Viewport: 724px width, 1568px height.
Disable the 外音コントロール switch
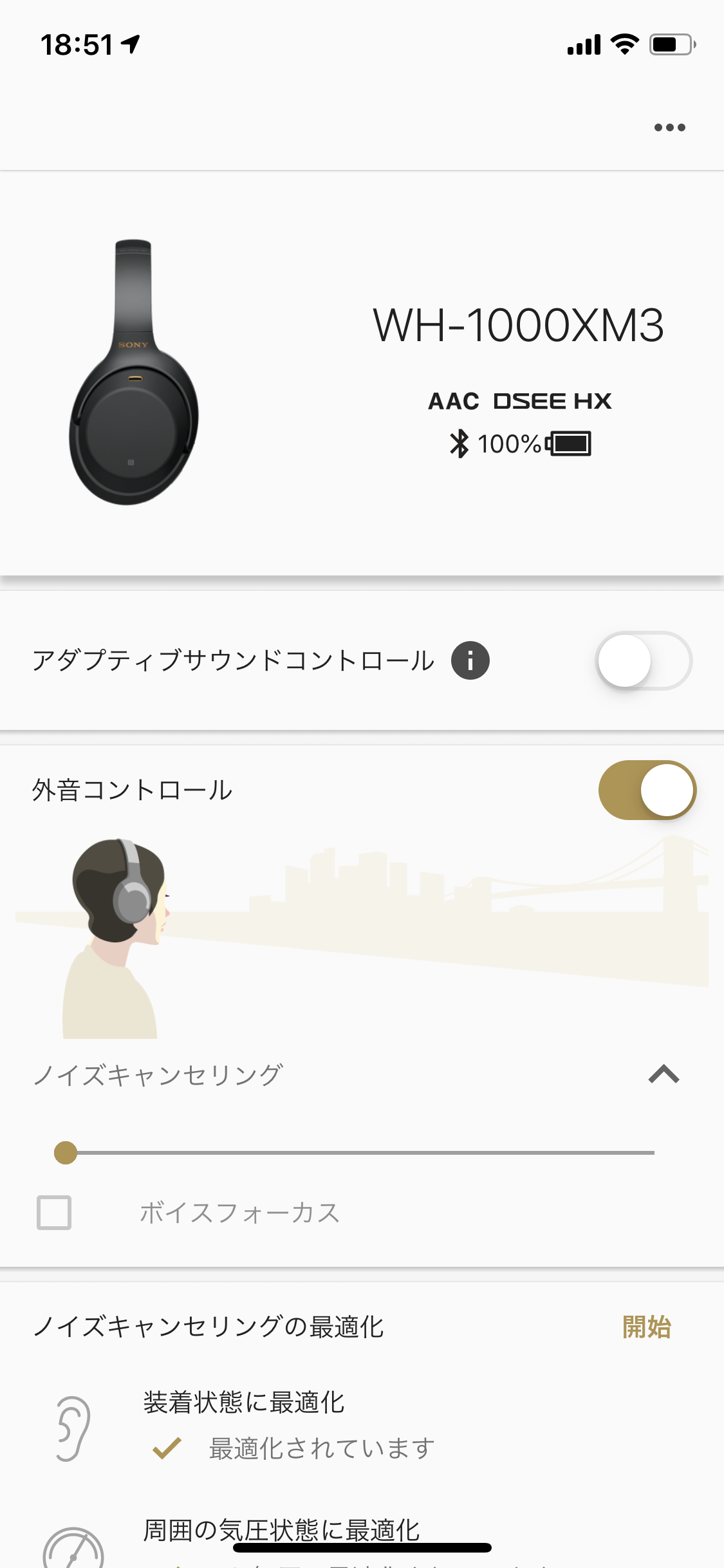pyautogui.click(x=647, y=789)
